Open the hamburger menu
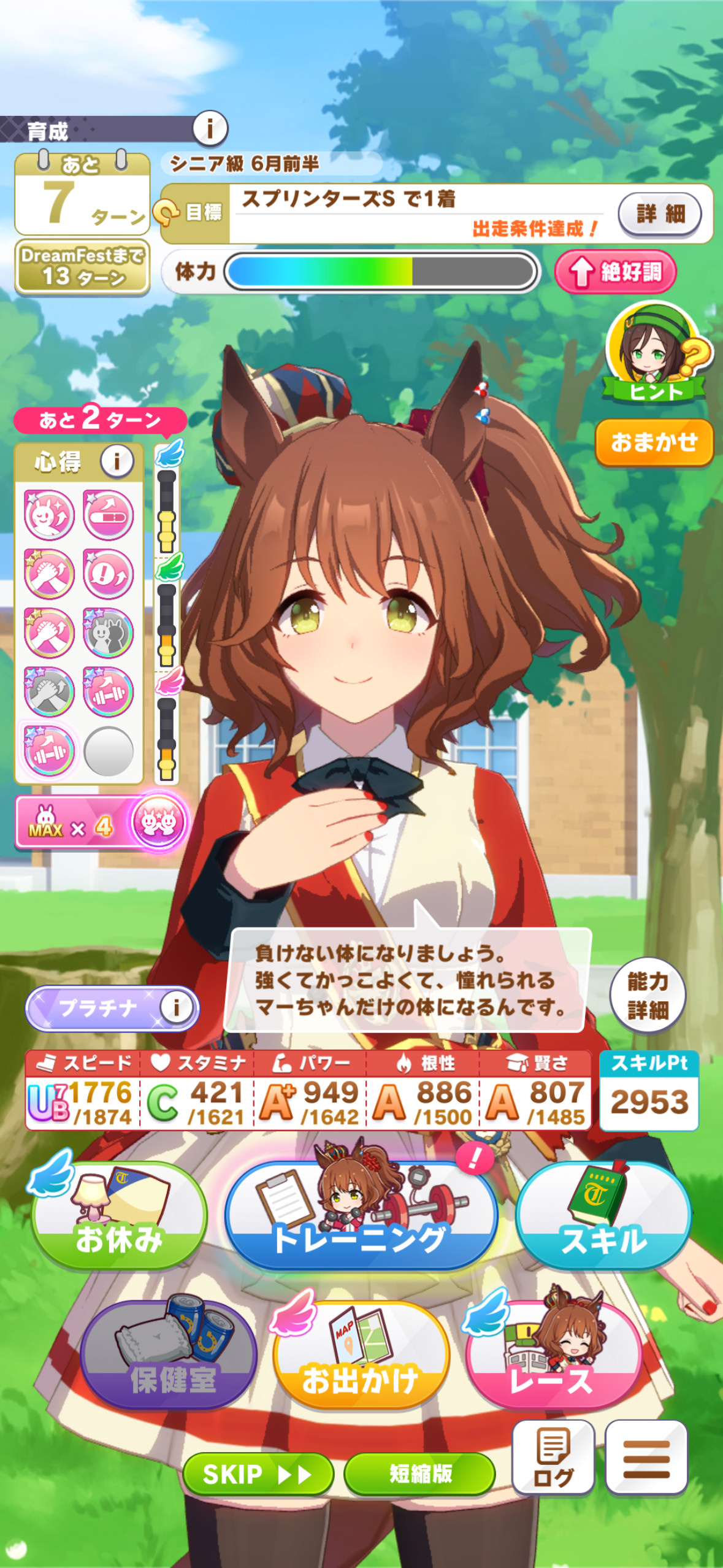 [646, 1458]
